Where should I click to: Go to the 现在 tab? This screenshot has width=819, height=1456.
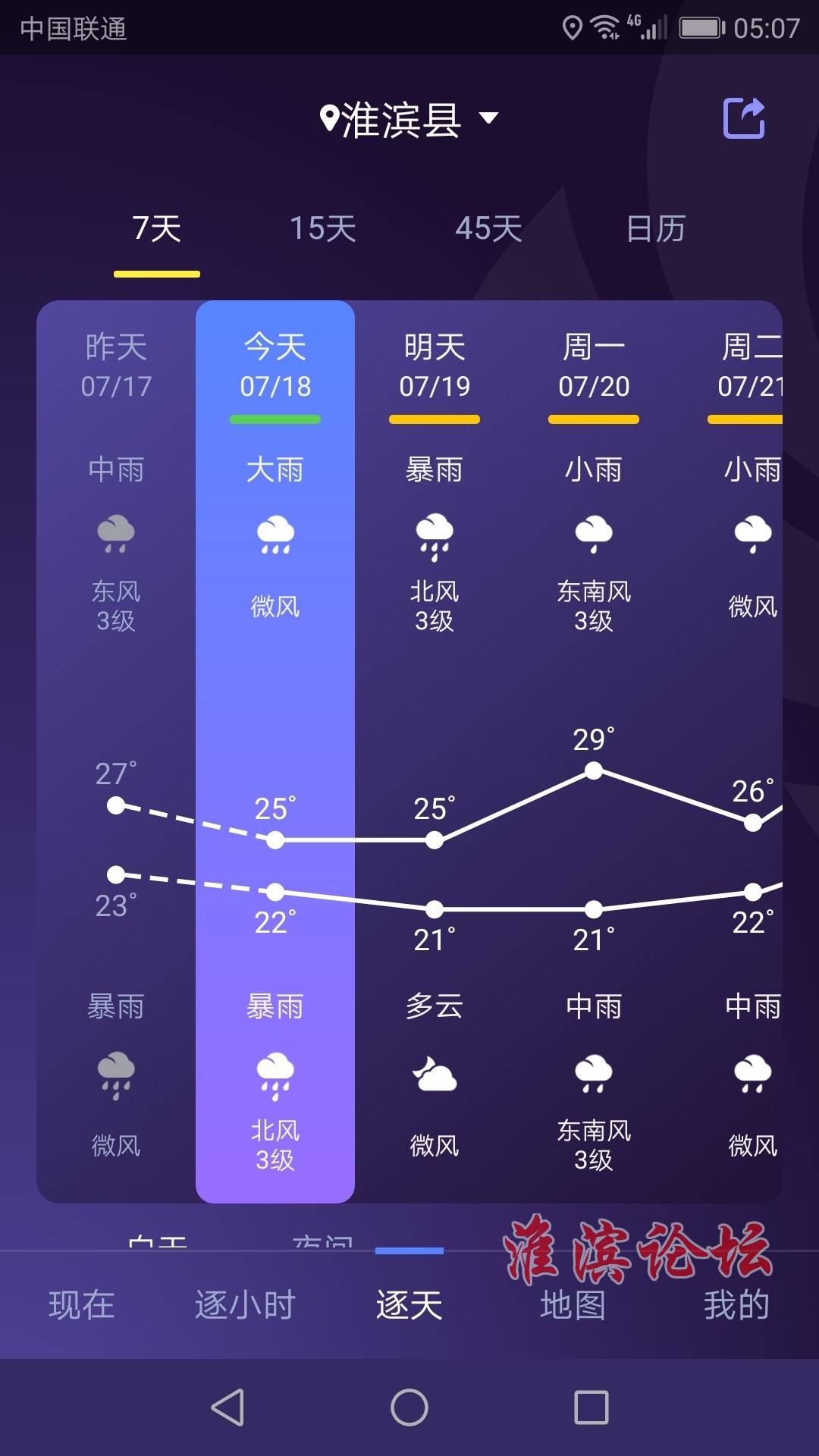(x=82, y=1305)
